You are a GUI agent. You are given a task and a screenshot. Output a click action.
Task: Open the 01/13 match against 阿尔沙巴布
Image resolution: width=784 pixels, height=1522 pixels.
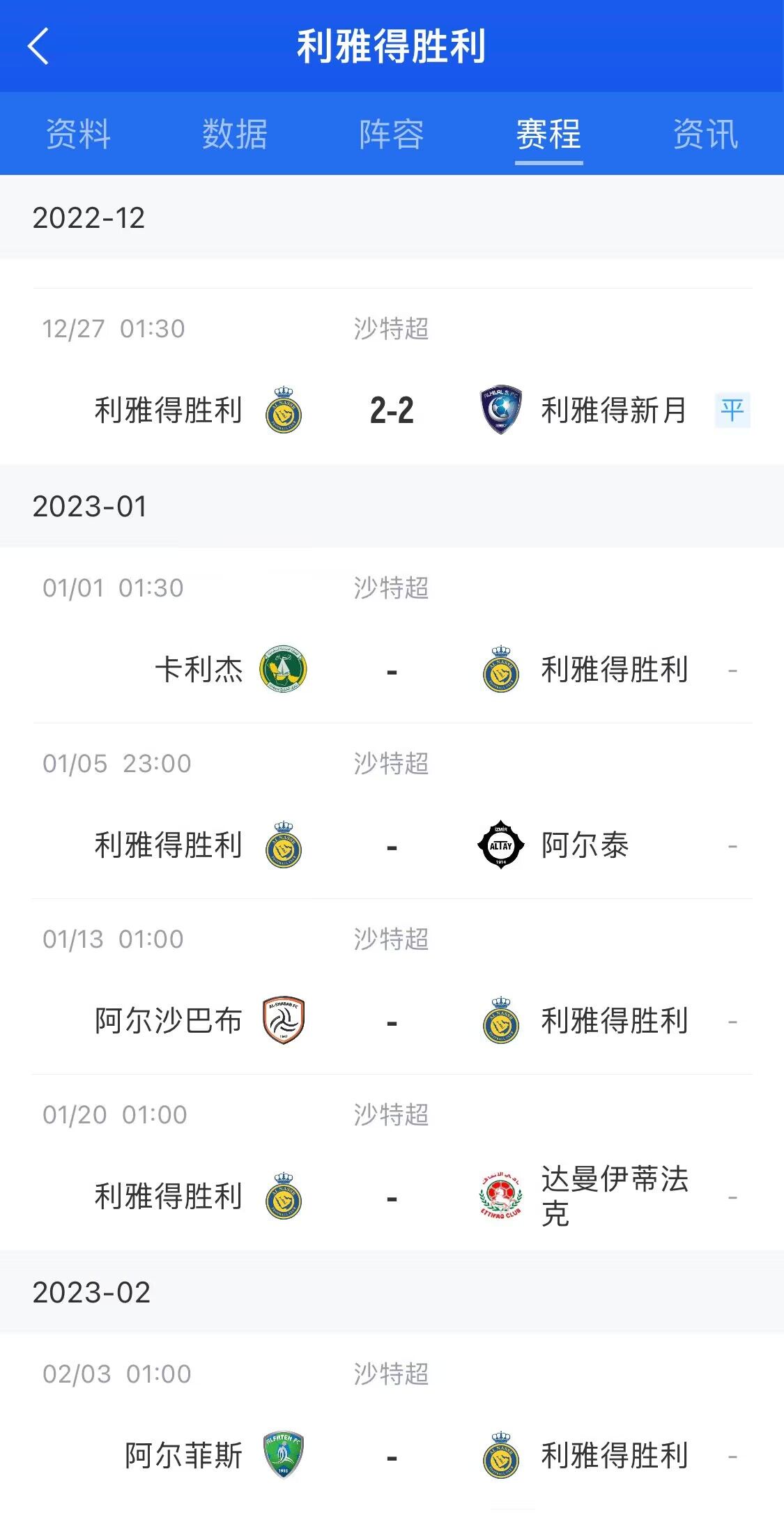[392, 986]
